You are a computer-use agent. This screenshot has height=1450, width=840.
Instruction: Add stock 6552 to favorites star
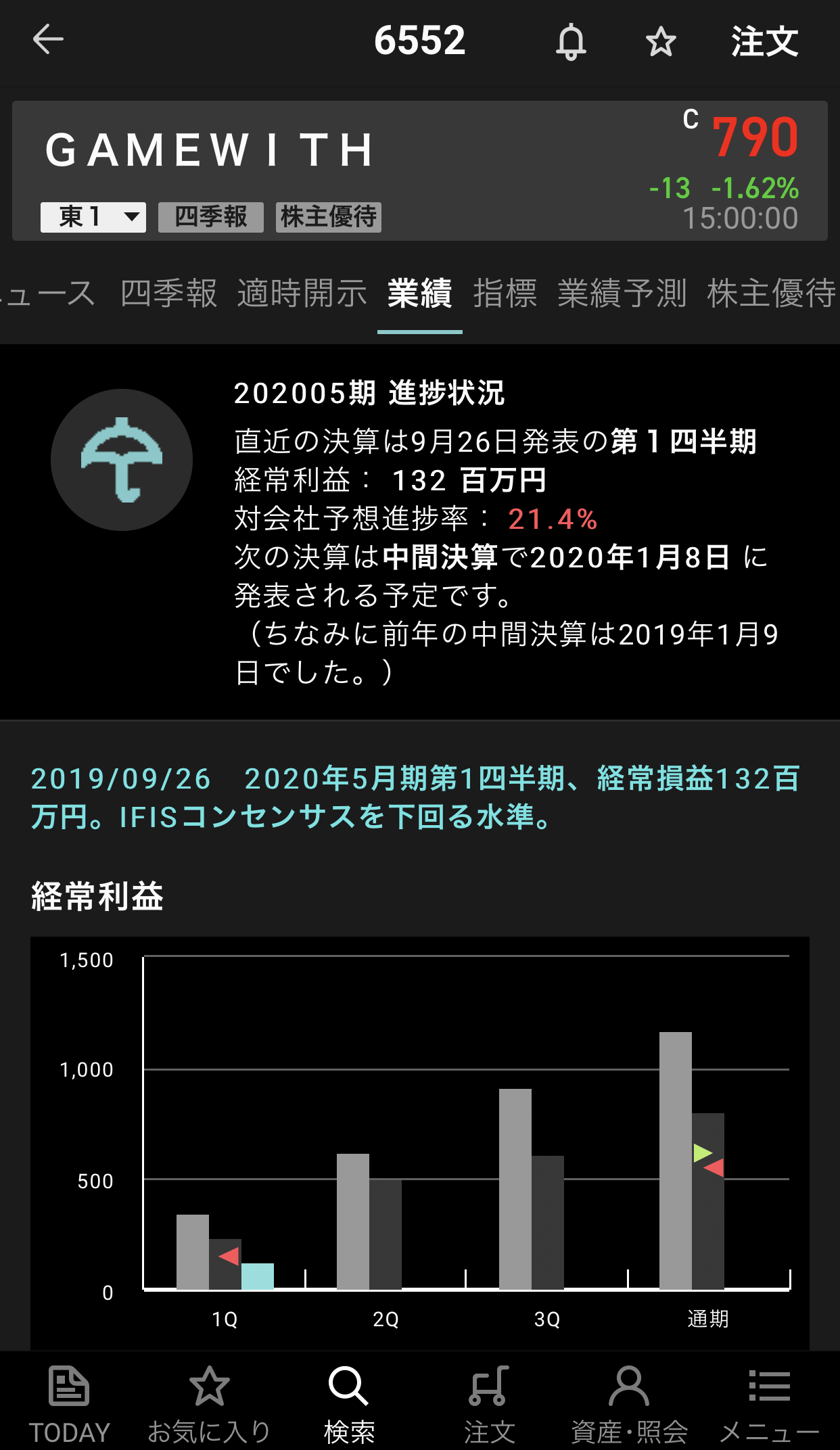pos(660,42)
